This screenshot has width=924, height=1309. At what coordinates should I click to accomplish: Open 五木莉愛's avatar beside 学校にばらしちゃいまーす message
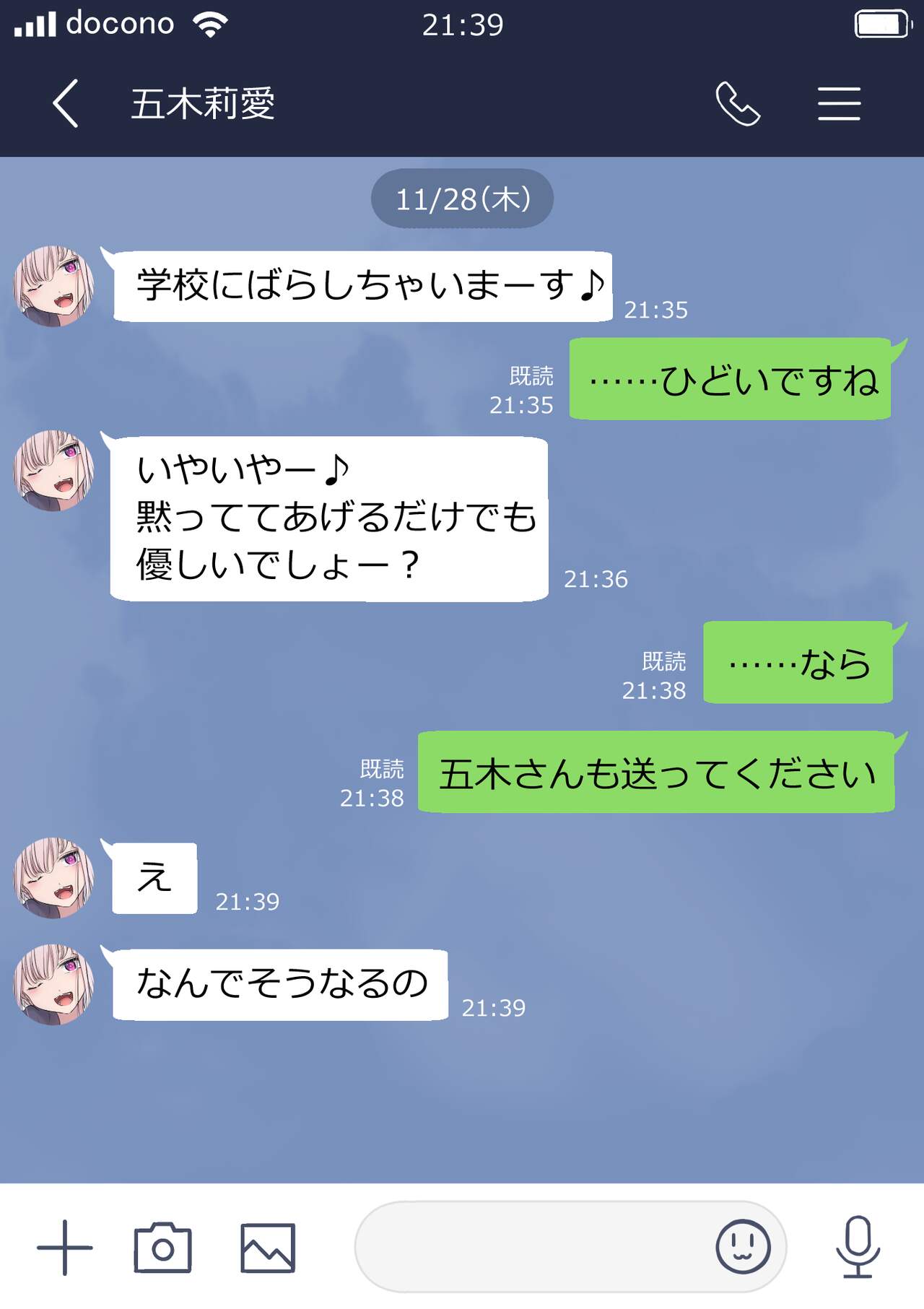click(x=54, y=286)
